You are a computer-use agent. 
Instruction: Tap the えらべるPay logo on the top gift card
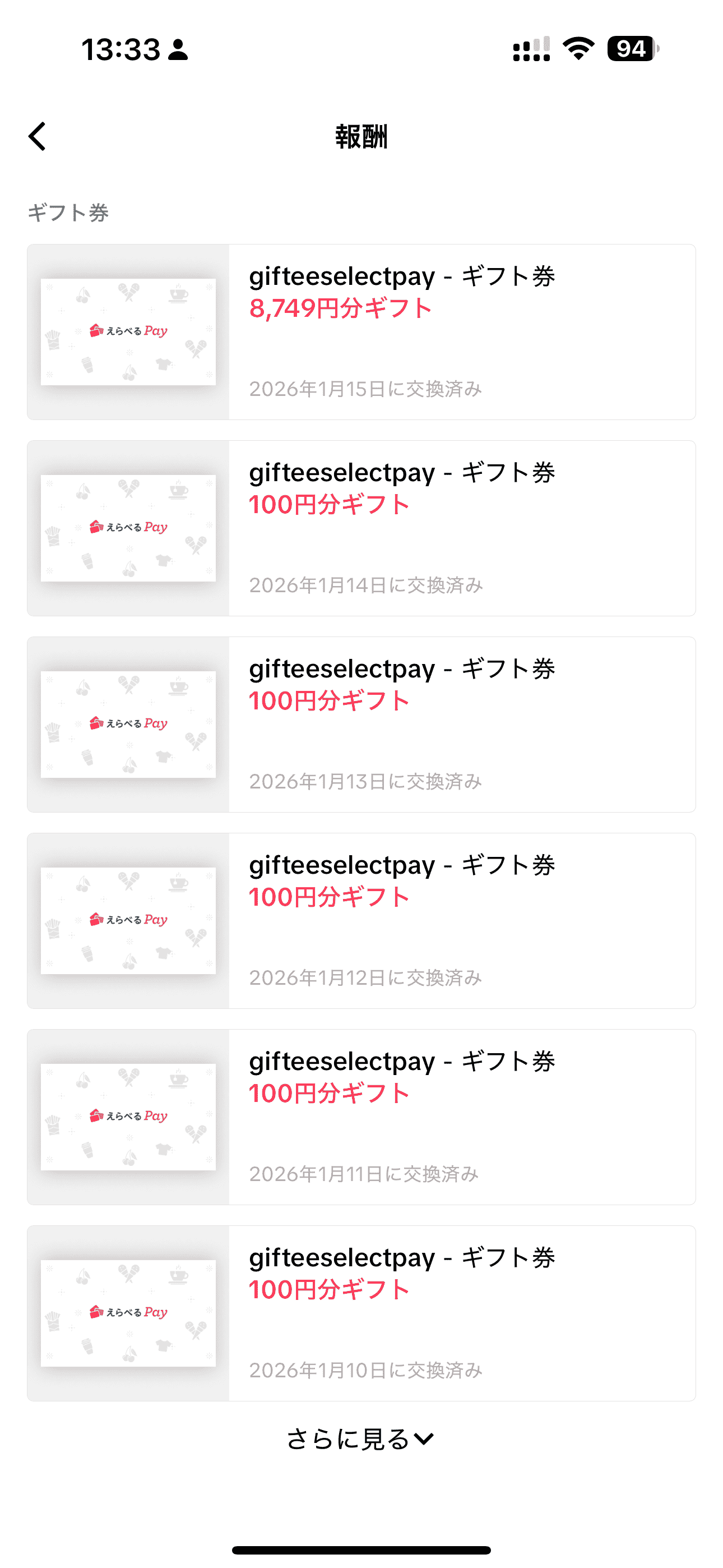pos(128,331)
